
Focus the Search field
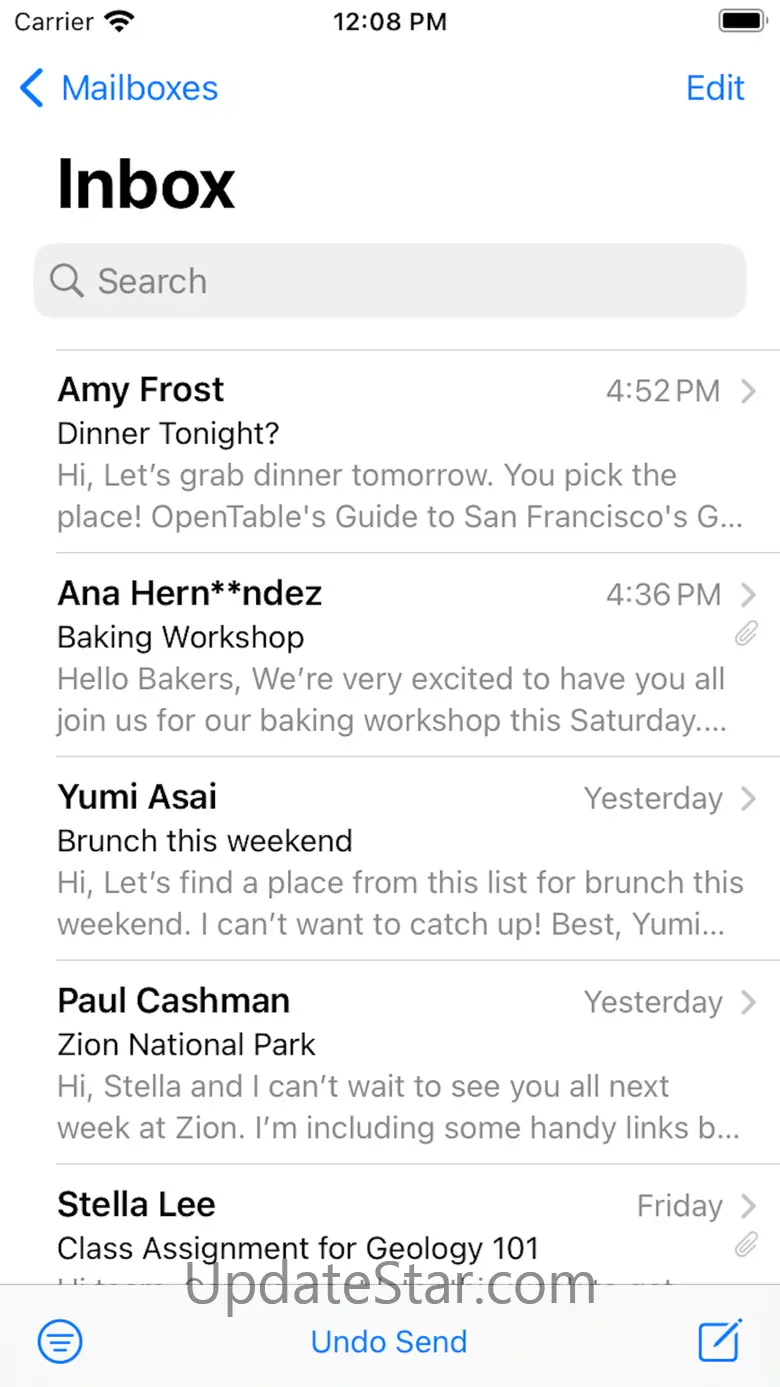(x=390, y=281)
